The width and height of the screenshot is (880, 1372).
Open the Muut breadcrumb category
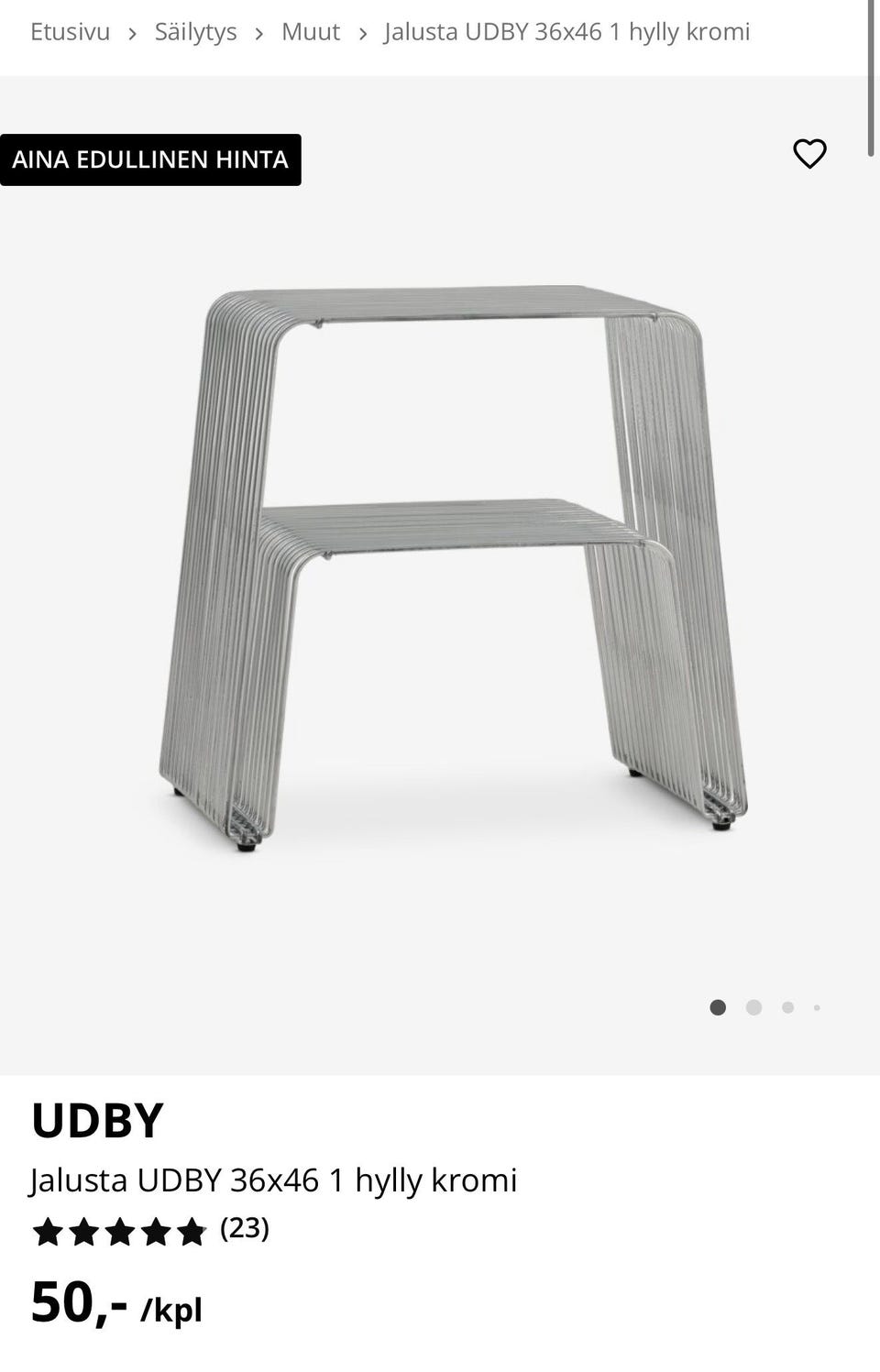pyautogui.click(x=310, y=32)
